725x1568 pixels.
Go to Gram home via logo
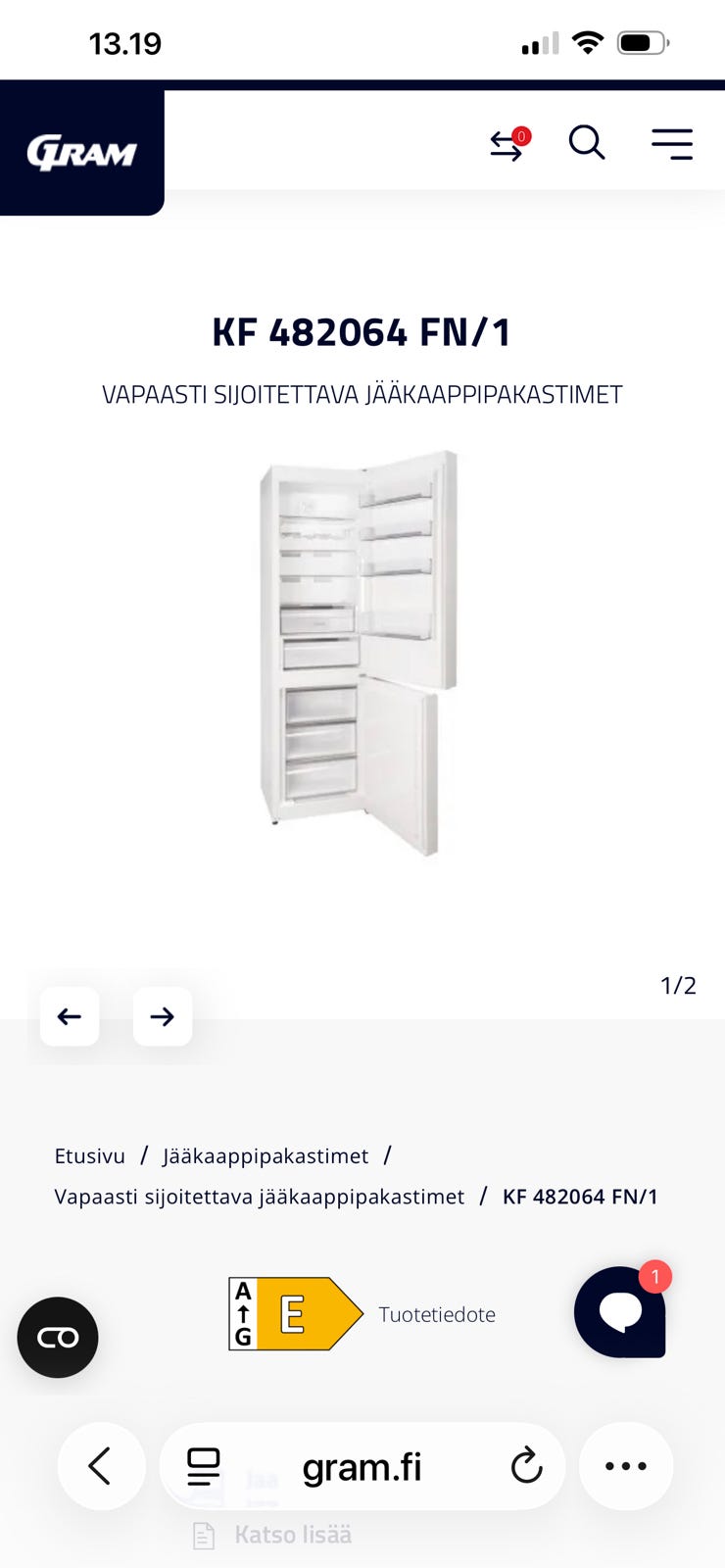click(82, 153)
